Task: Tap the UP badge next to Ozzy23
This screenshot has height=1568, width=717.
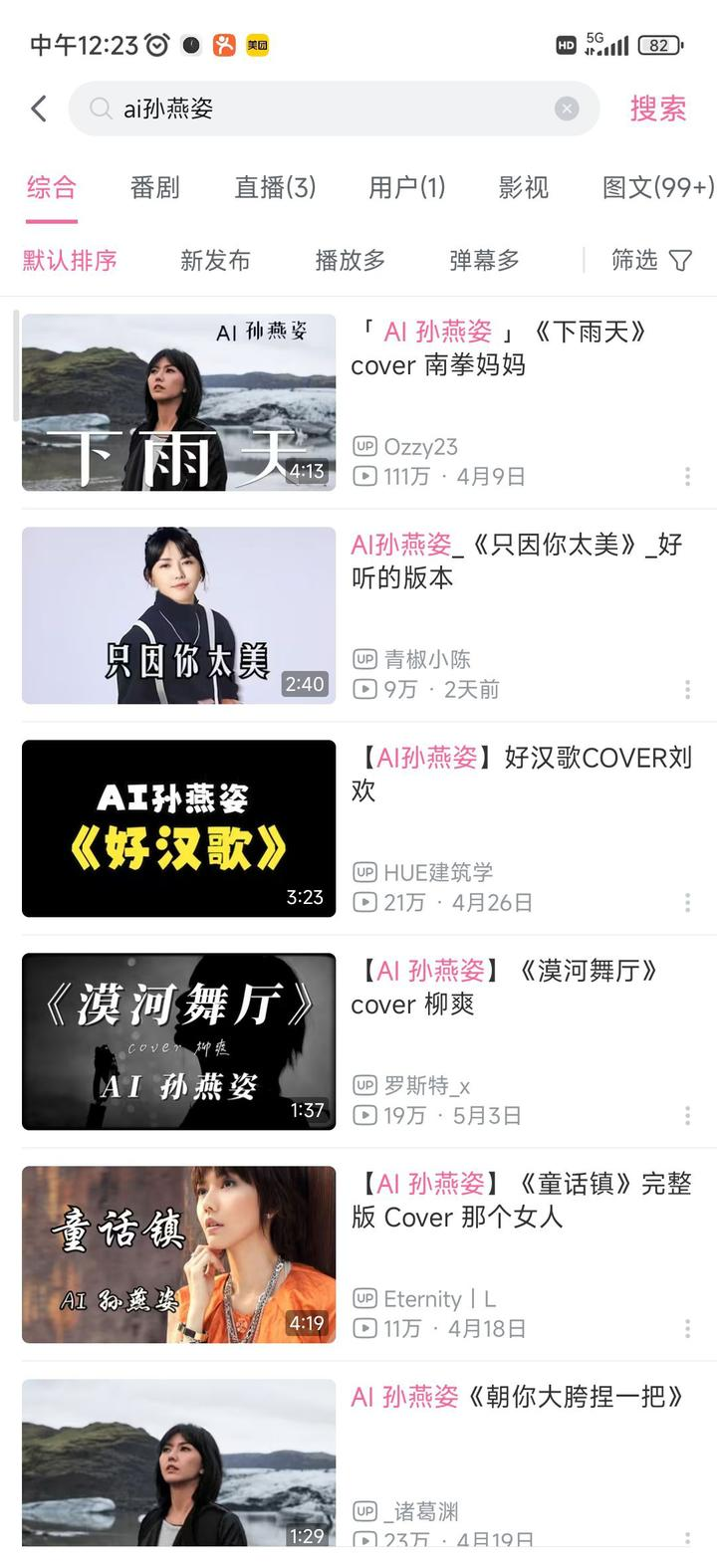Action: click(x=364, y=446)
